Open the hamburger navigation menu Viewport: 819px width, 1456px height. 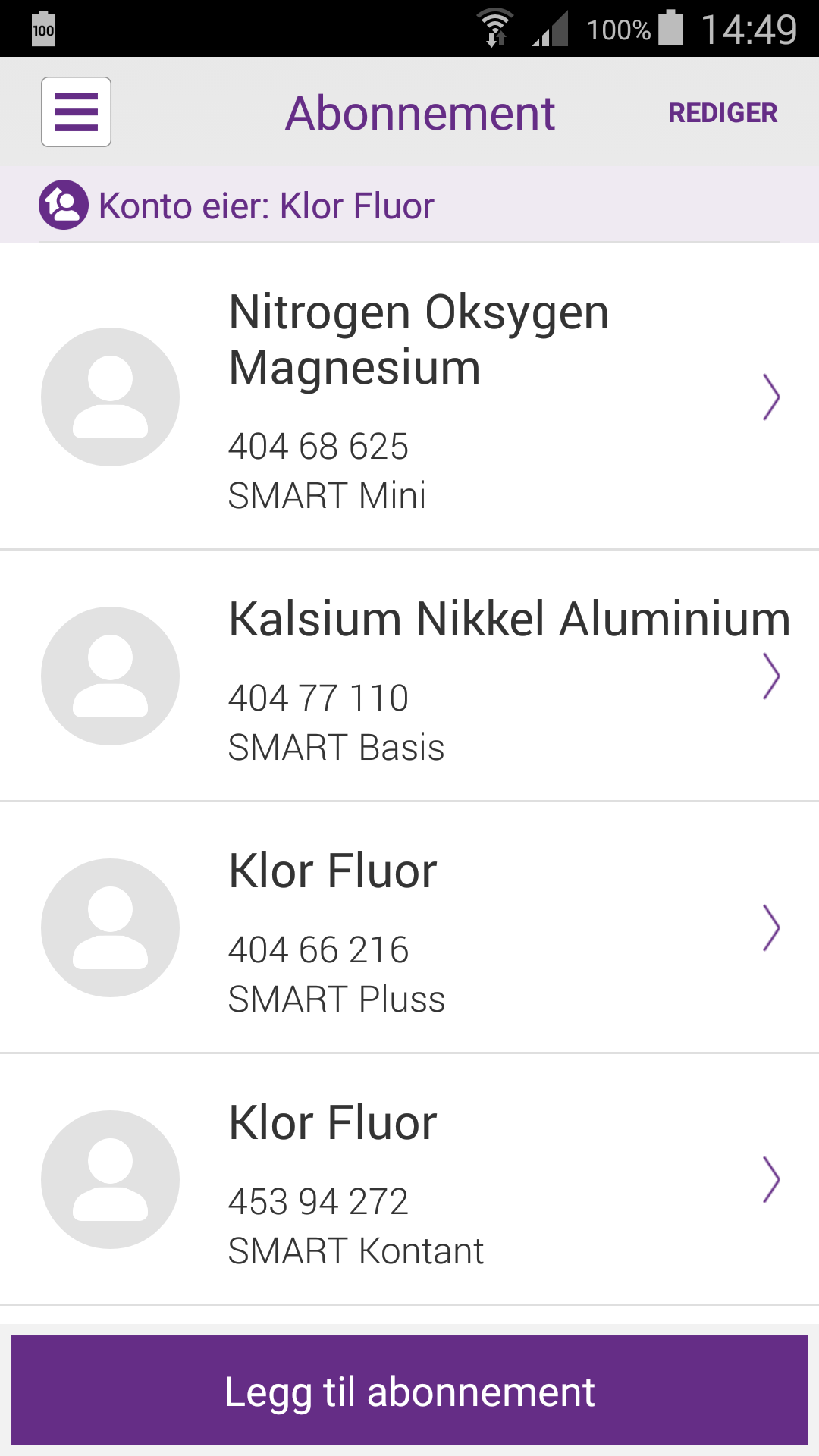pos(76,111)
